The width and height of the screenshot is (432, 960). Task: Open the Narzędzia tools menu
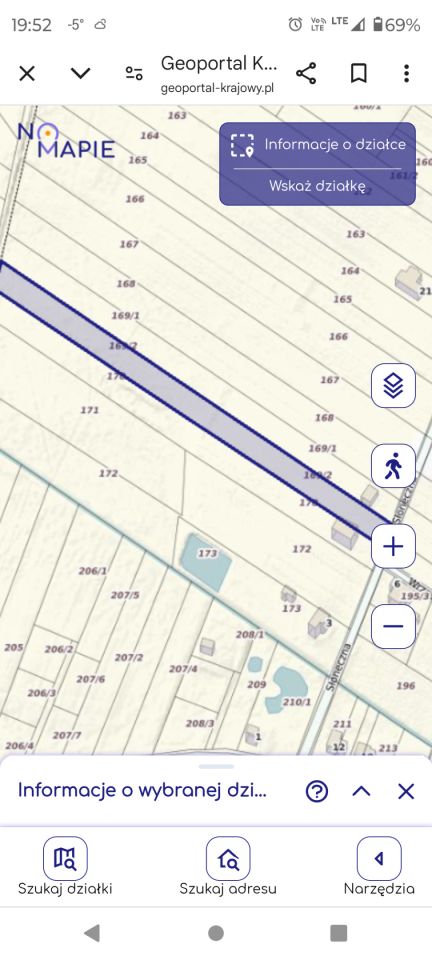coord(379,867)
